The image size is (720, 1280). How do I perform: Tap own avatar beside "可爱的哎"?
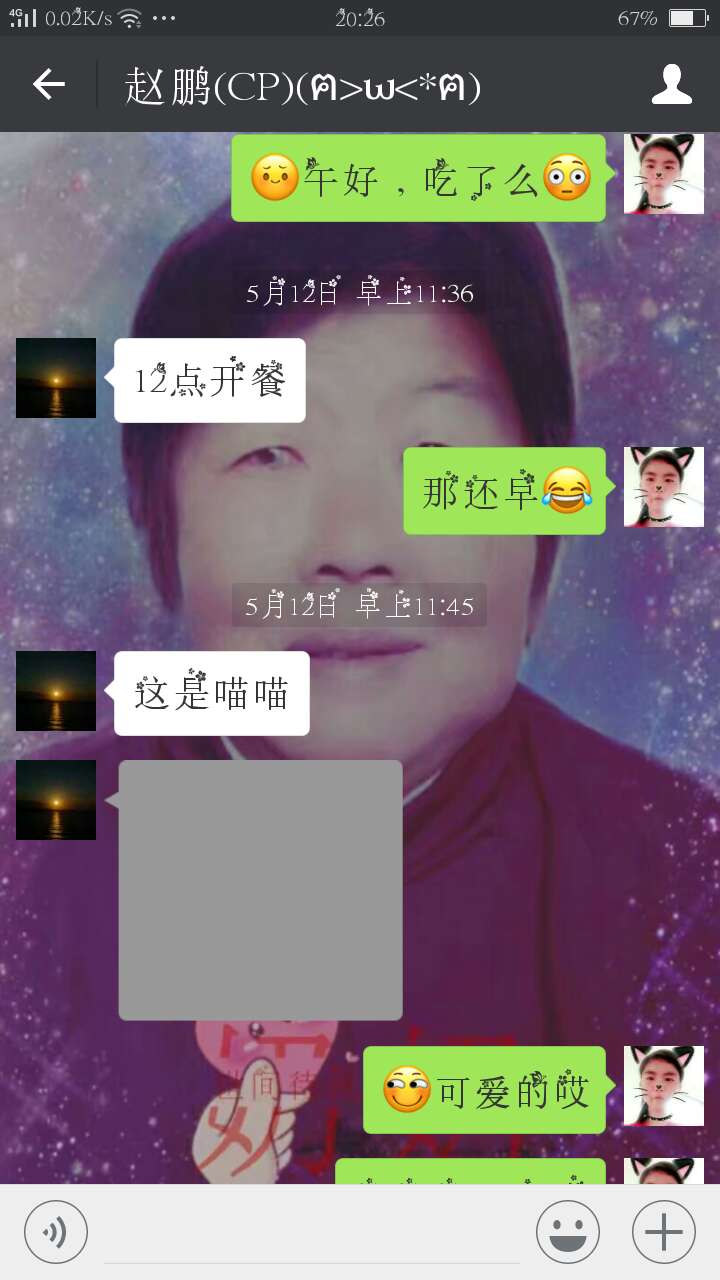coord(663,1086)
